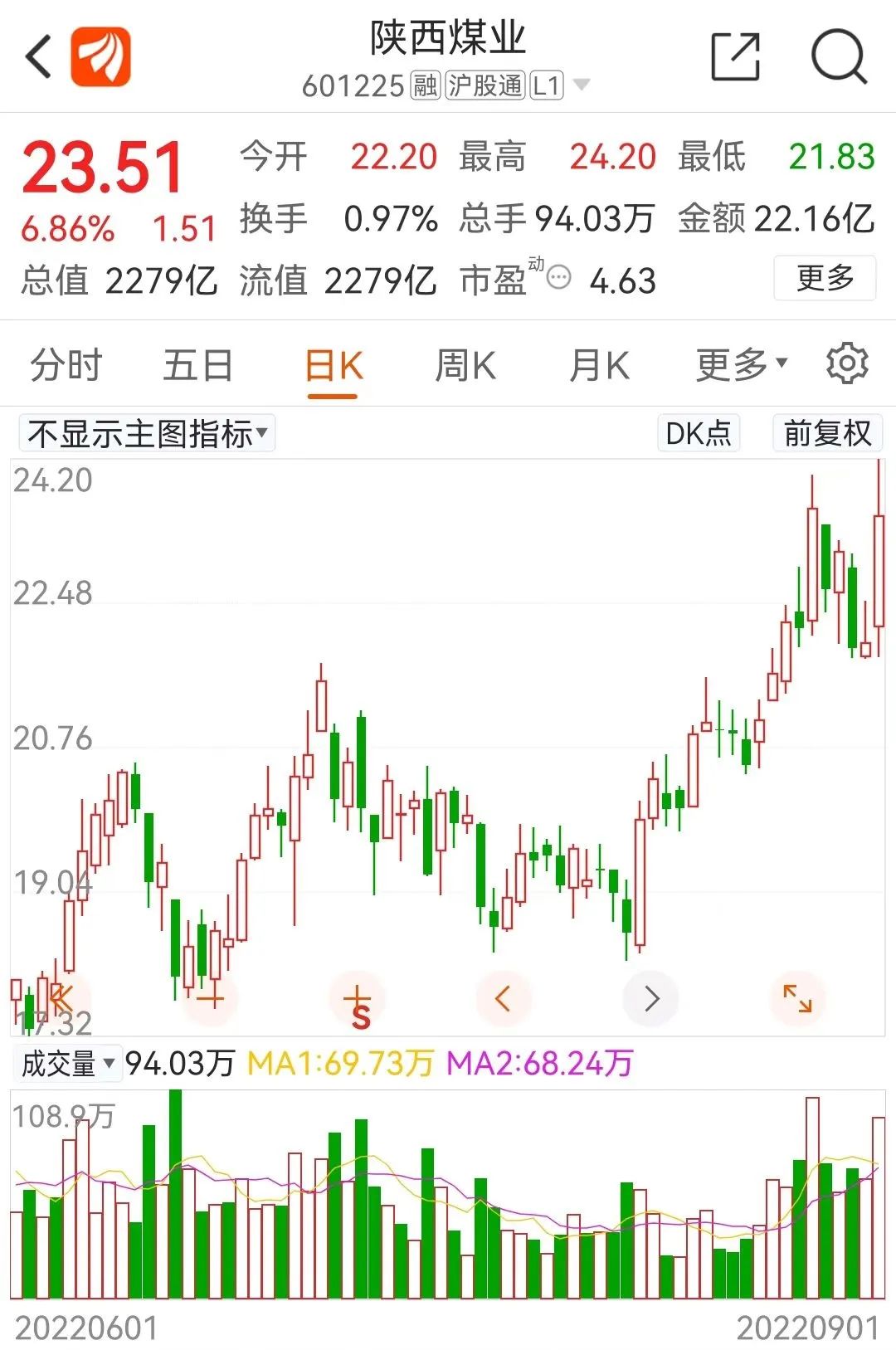Switch to the 周K chart tab
This screenshot has width=896, height=1350.
(x=465, y=366)
